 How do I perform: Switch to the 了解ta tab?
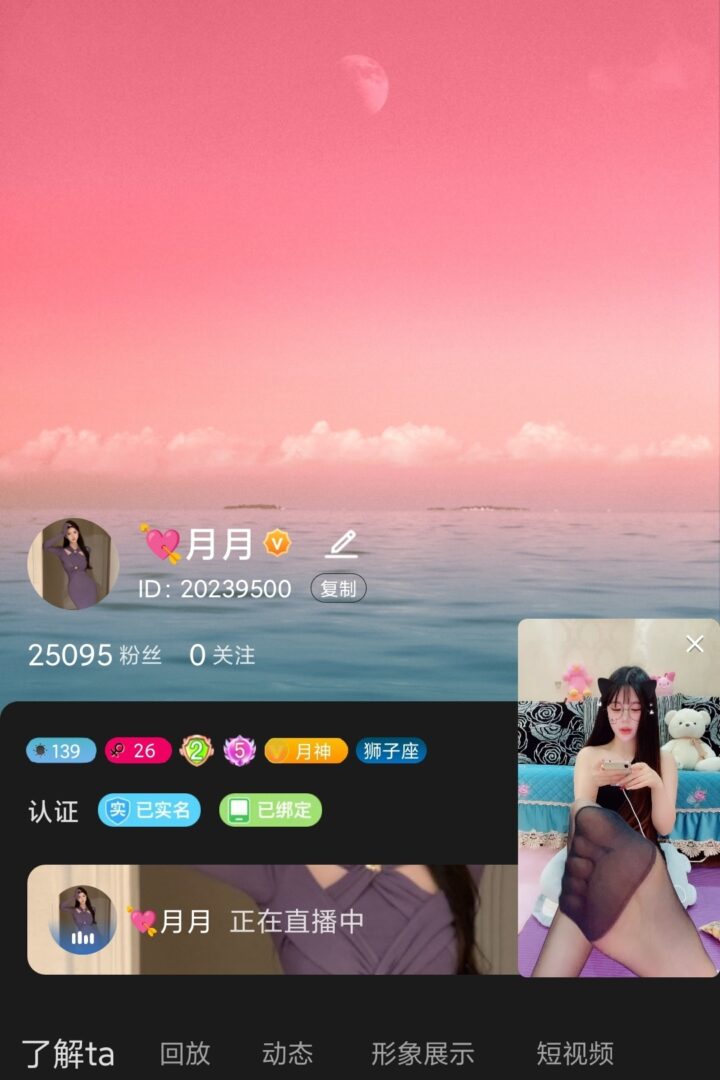(x=68, y=1053)
